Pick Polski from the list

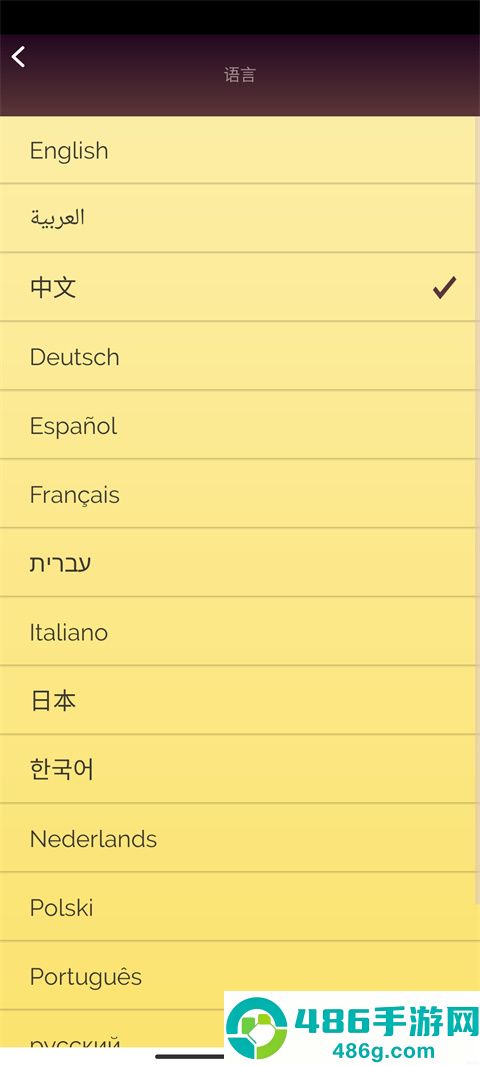(x=238, y=908)
